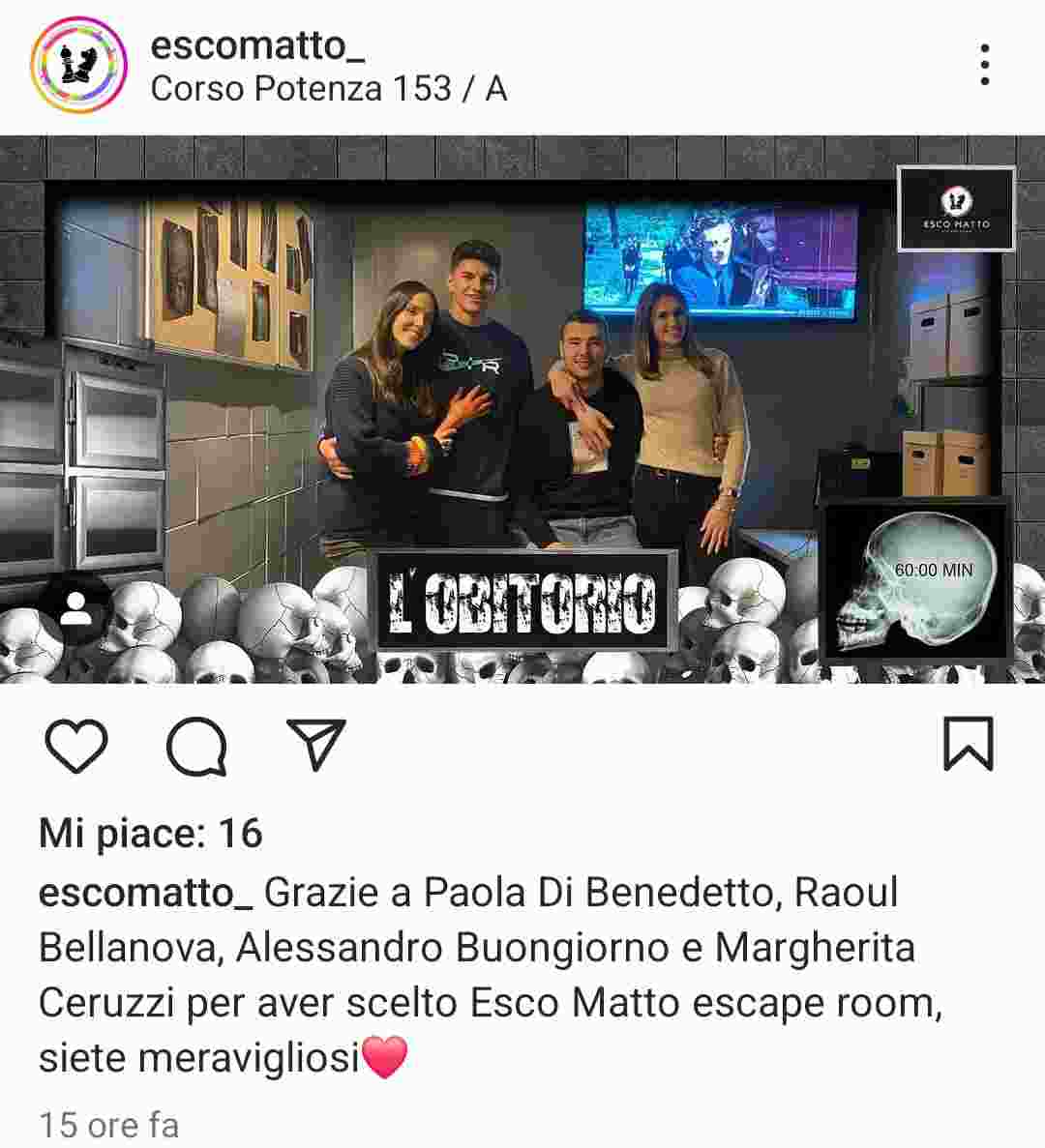Bookmark this post
Image resolution: width=1045 pixels, height=1148 pixels.
(x=968, y=745)
